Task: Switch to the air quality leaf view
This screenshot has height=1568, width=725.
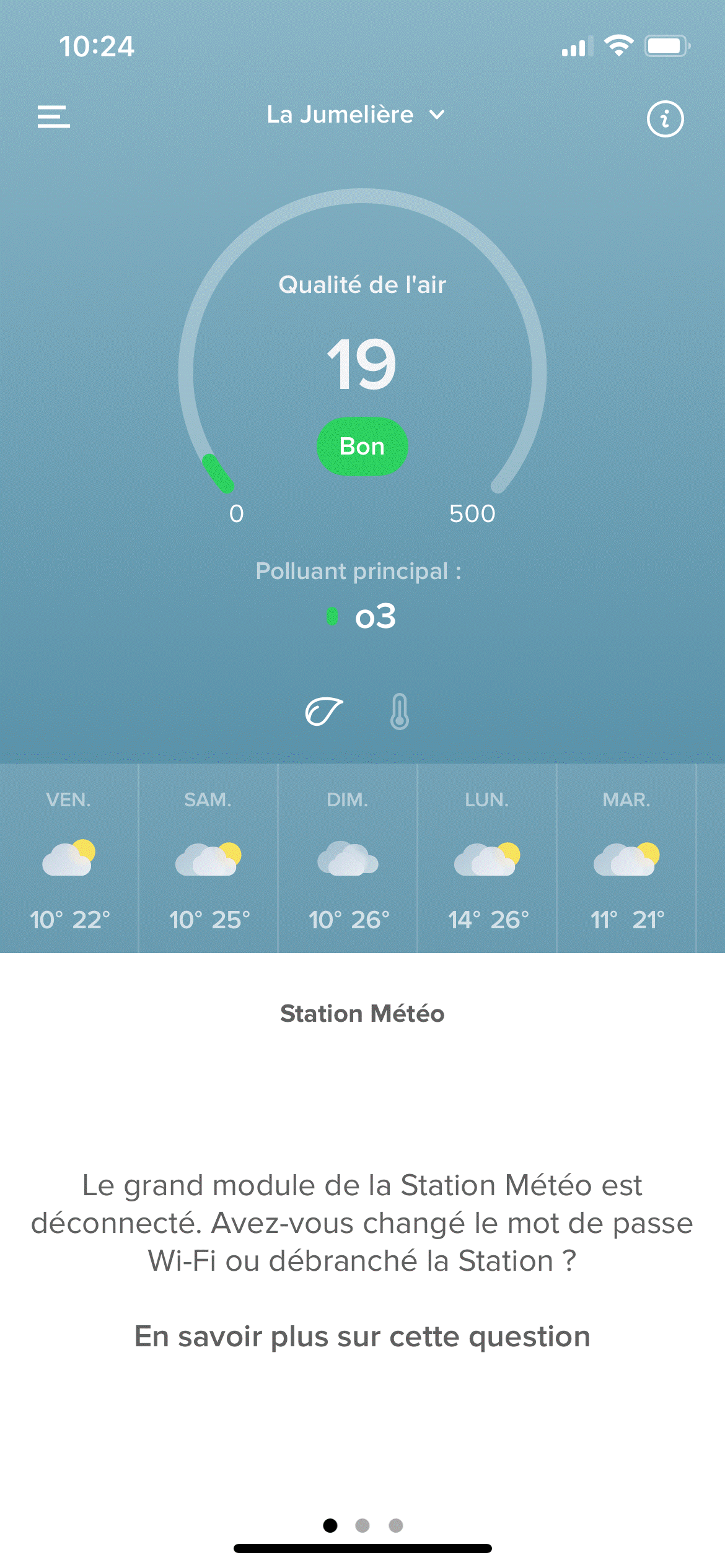Action: pyautogui.click(x=324, y=712)
